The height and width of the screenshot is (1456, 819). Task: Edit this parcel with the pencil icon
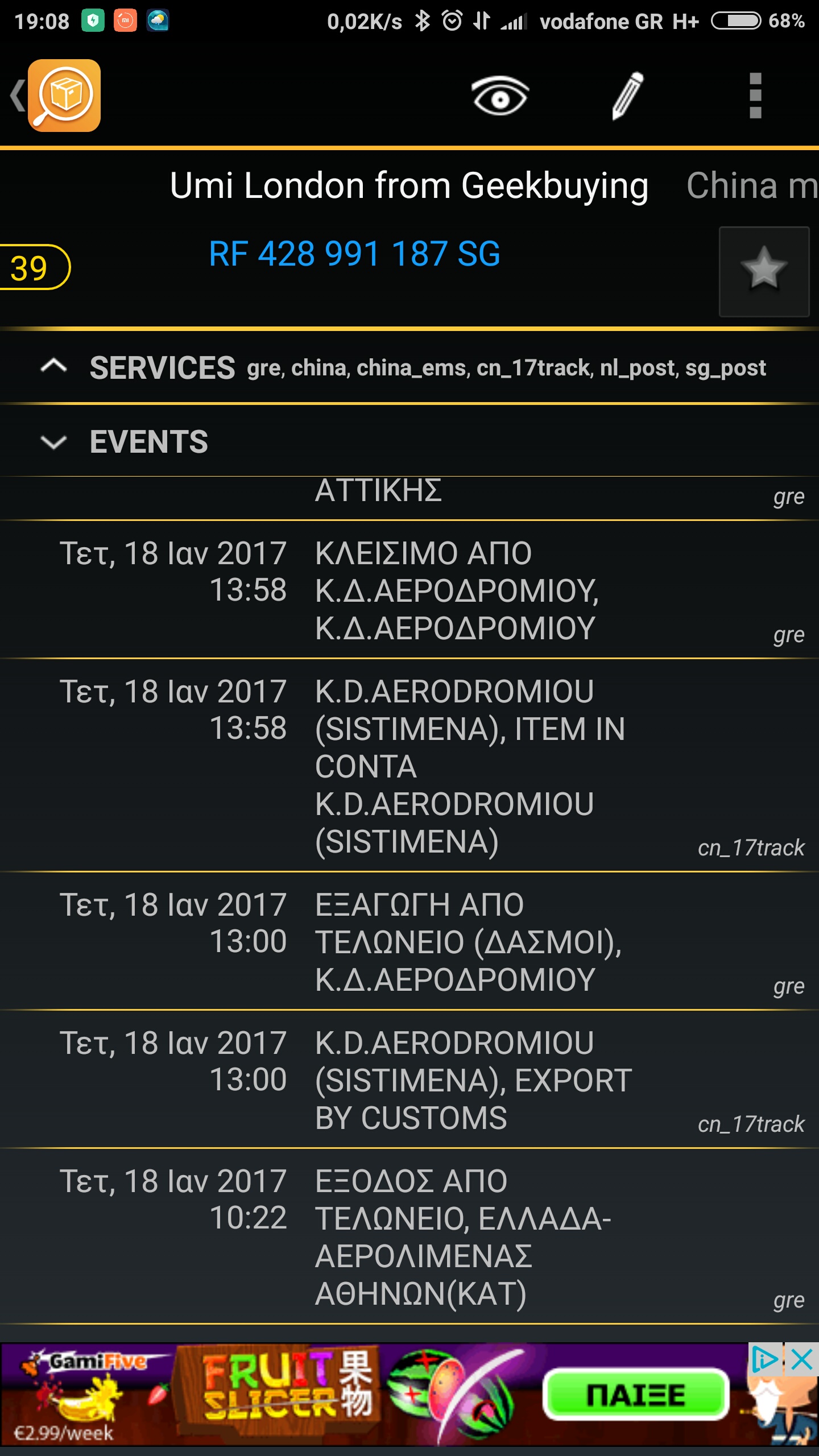pyautogui.click(x=627, y=96)
